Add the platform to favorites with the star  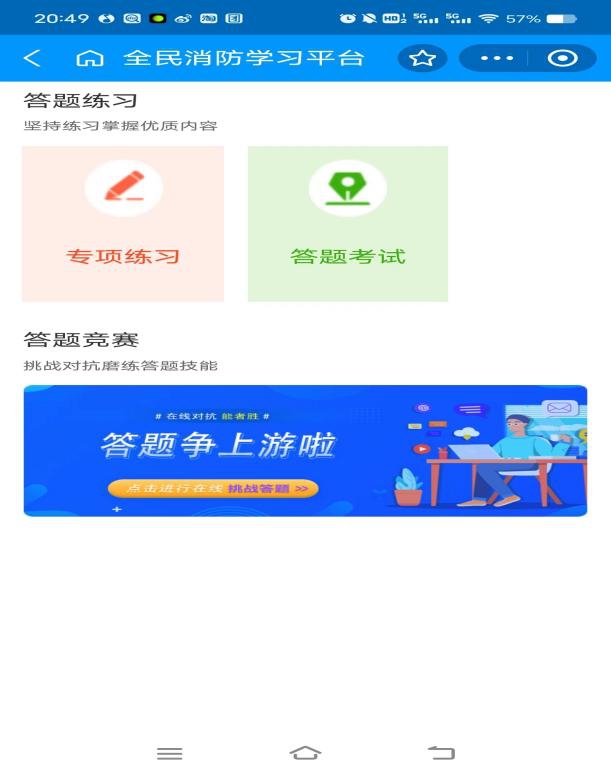point(422,58)
